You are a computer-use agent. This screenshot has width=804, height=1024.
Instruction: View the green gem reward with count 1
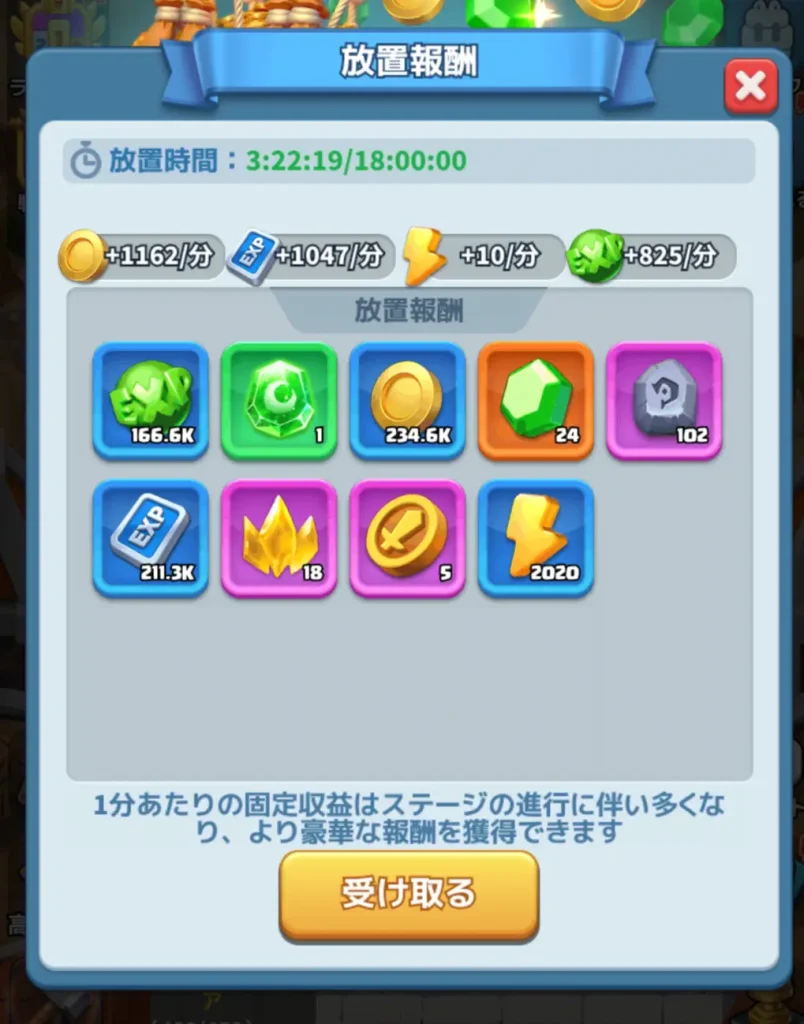click(x=279, y=401)
